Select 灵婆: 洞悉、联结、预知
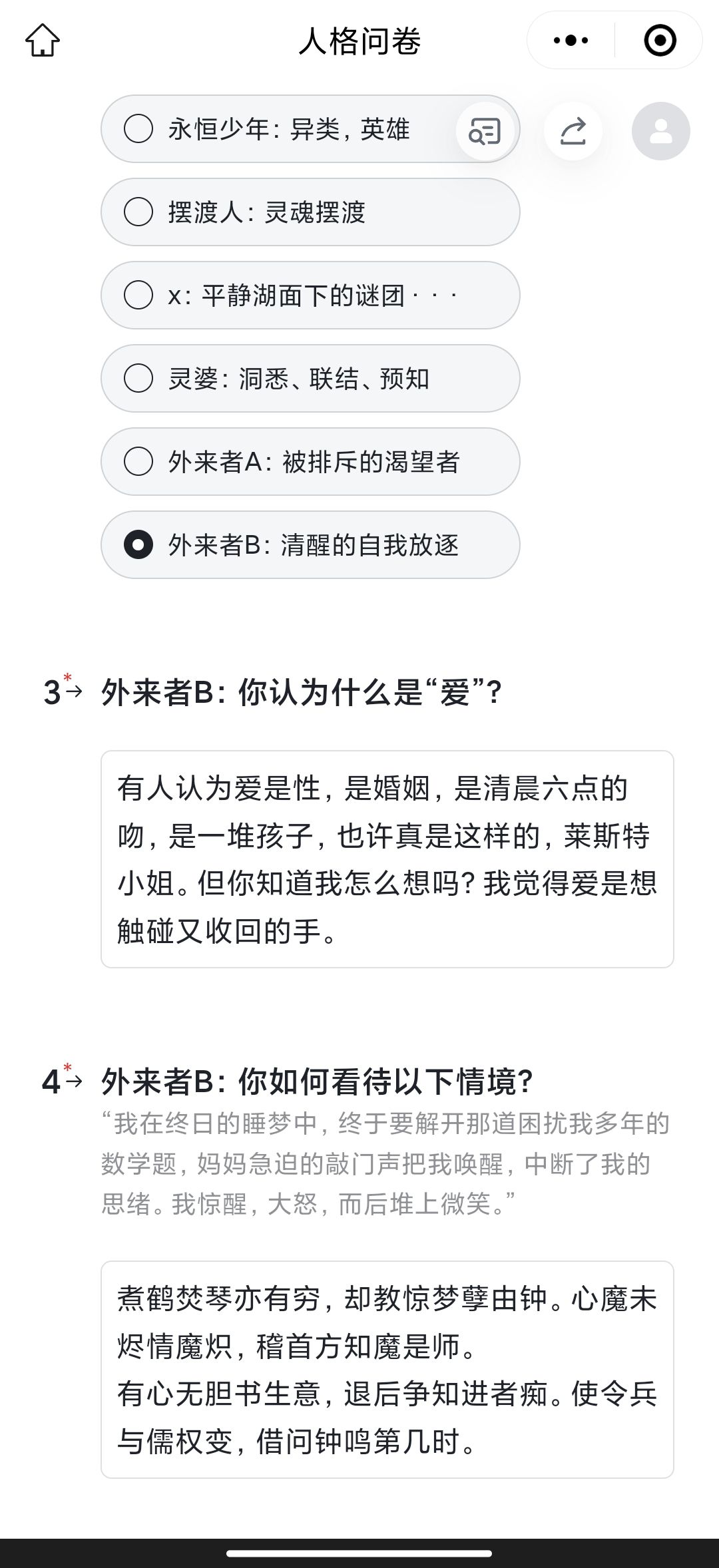 [310, 379]
